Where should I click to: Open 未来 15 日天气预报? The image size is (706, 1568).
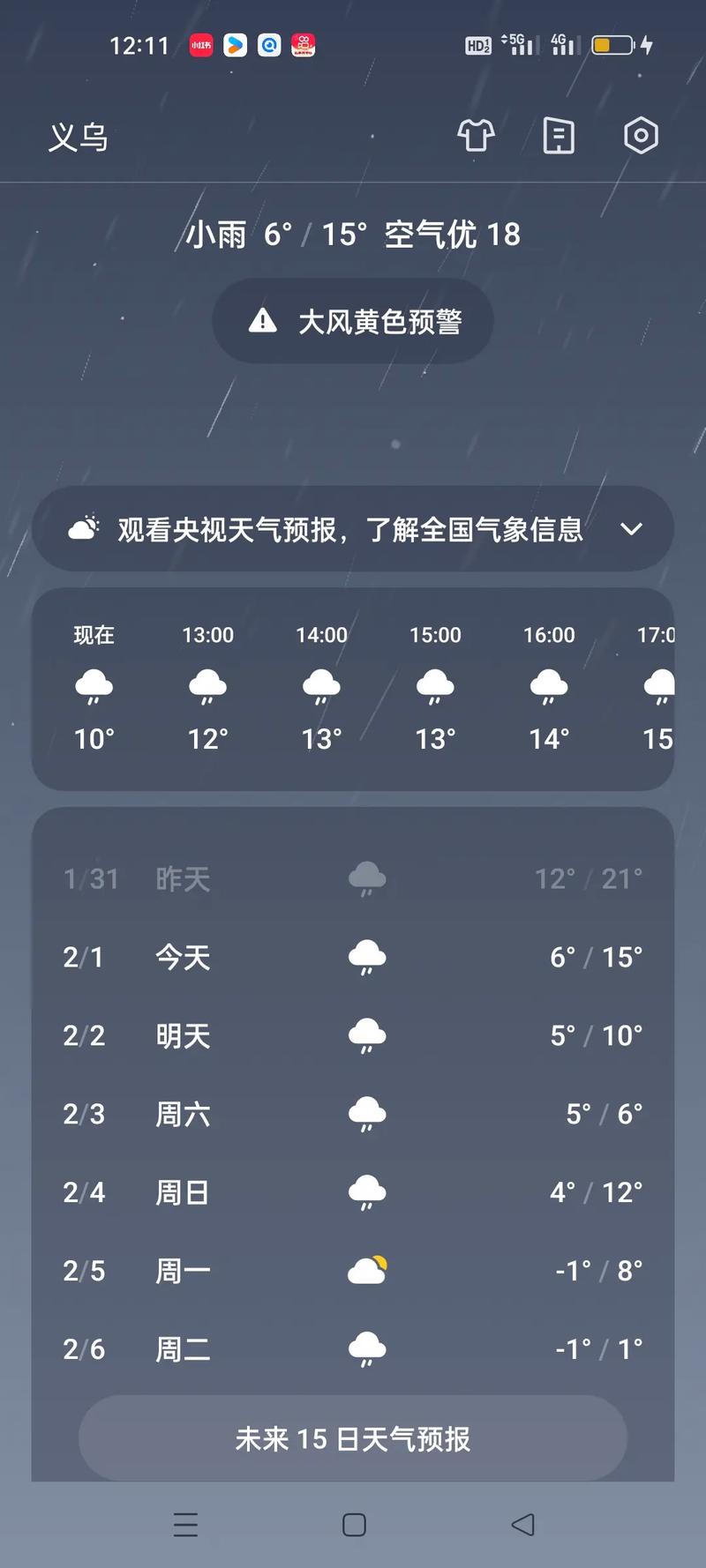[353, 1438]
